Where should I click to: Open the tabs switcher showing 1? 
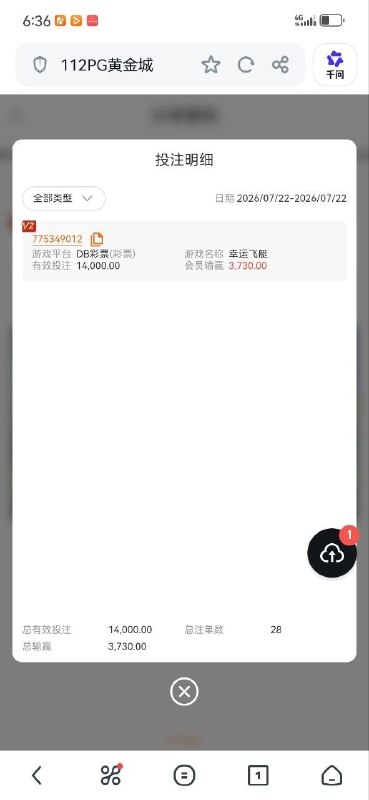(258, 776)
